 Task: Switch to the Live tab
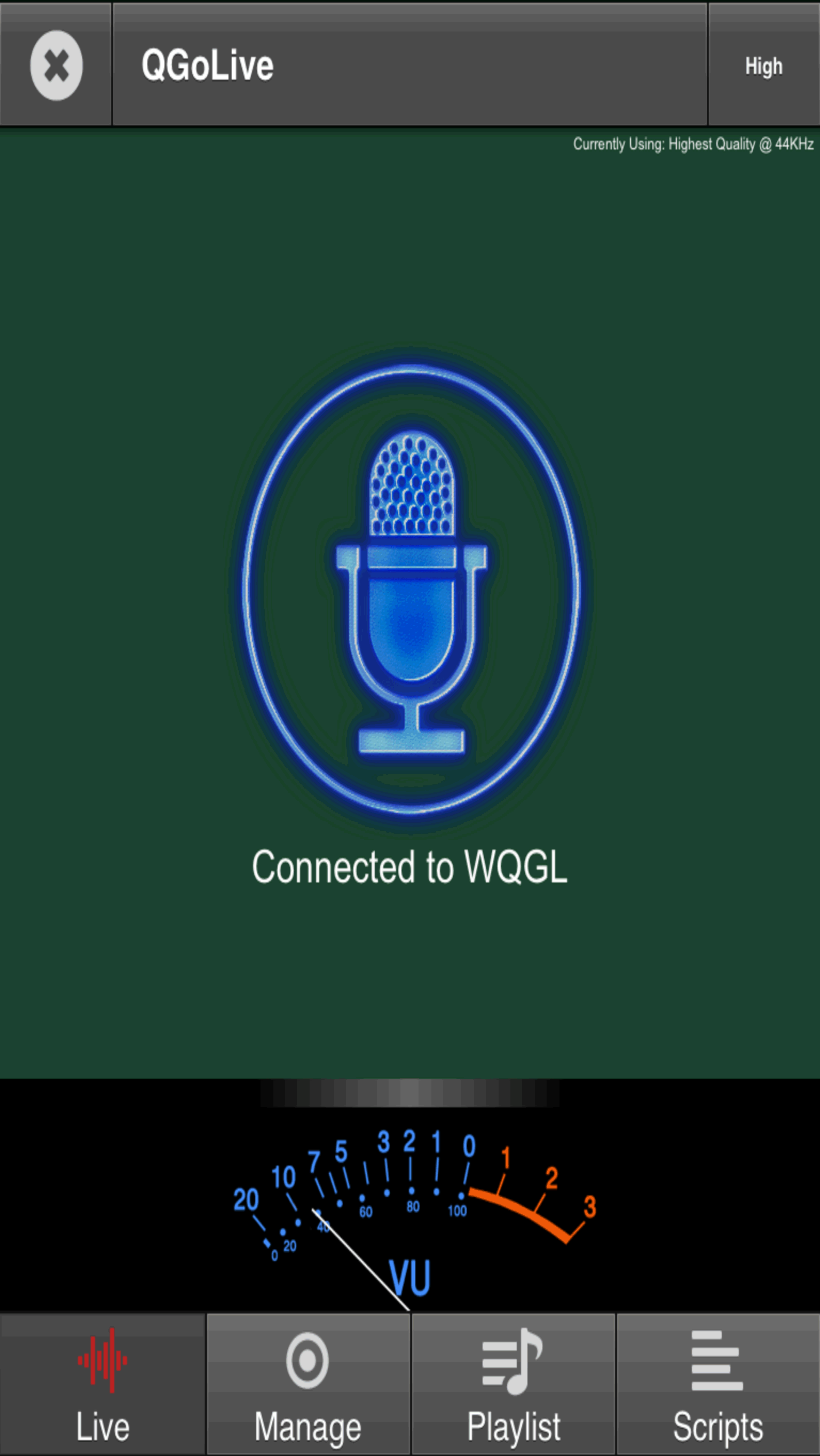[x=103, y=1384]
